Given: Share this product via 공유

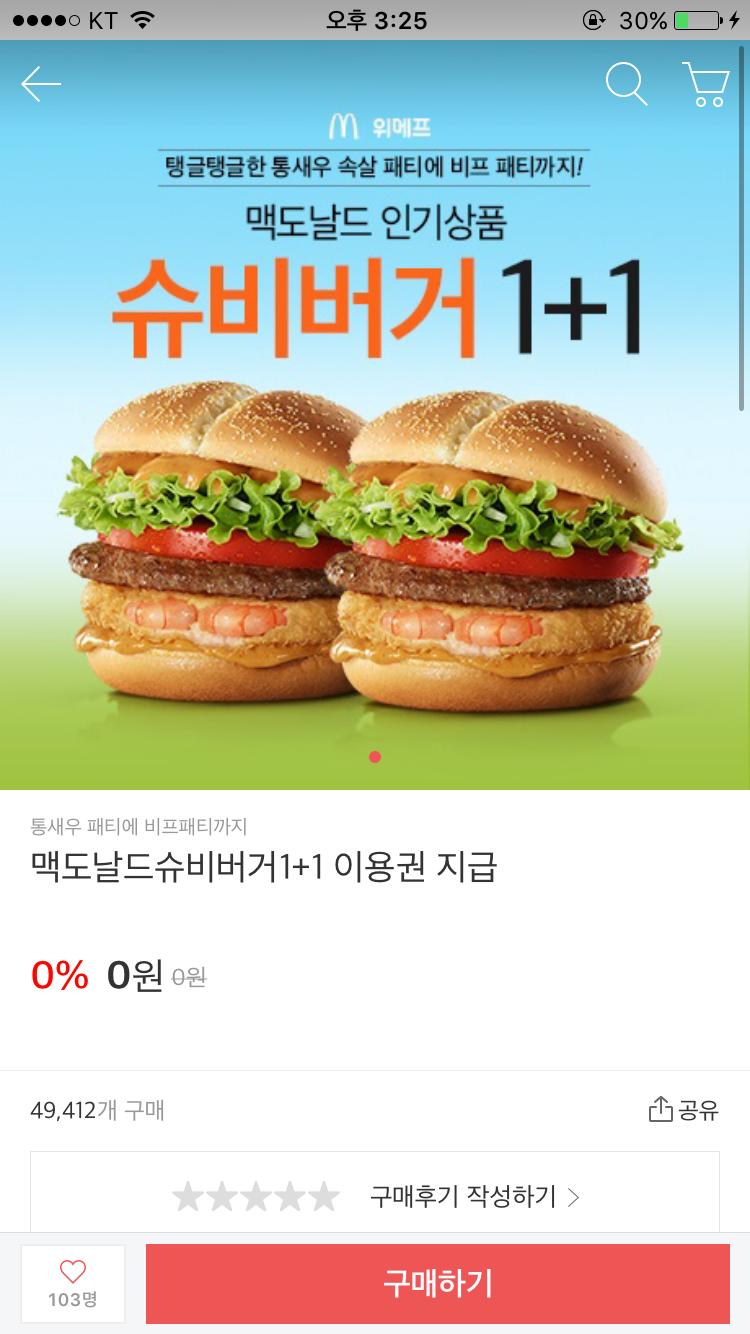Looking at the screenshot, I should (684, 1110).
